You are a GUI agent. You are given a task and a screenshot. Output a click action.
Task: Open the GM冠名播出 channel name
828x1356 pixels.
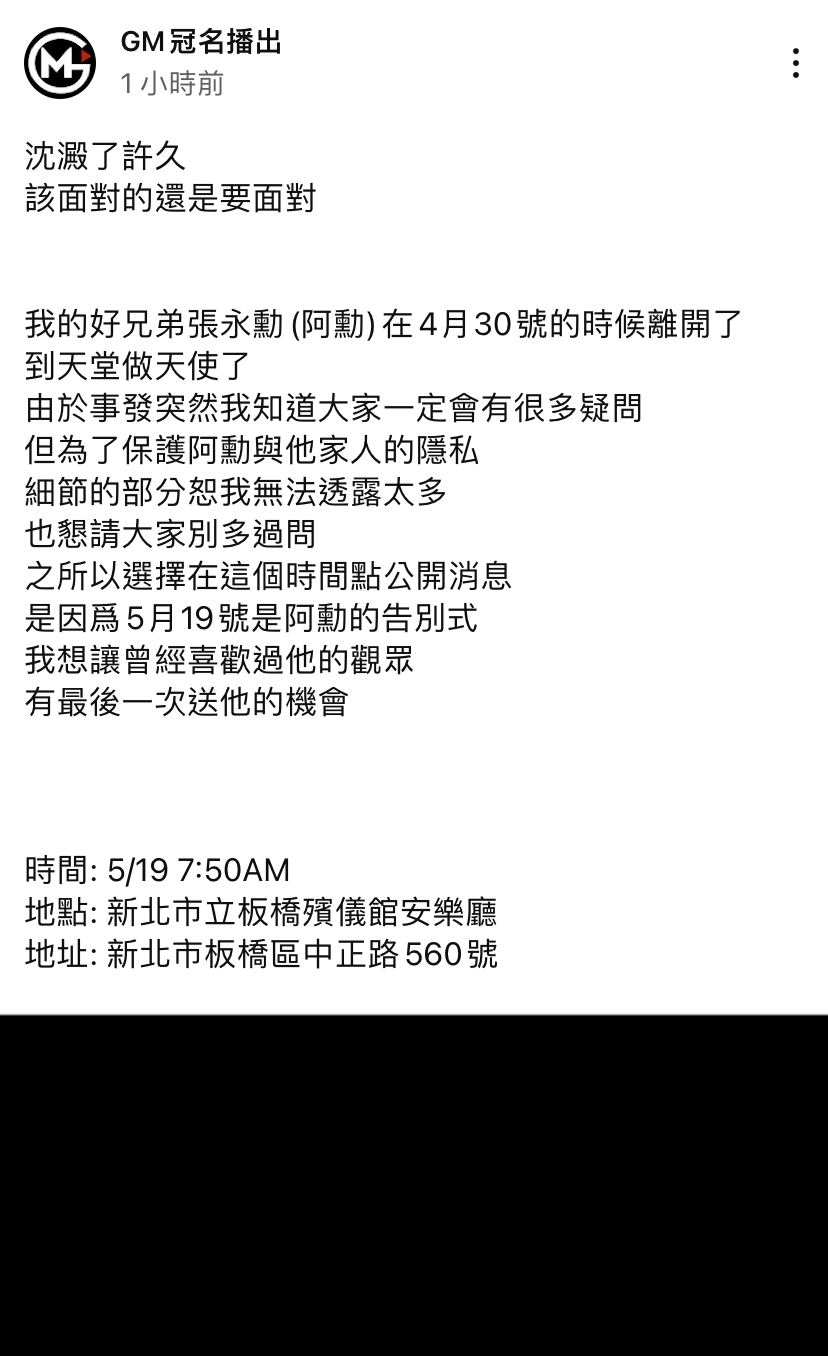pyautogui.click(x=201, y=42)
